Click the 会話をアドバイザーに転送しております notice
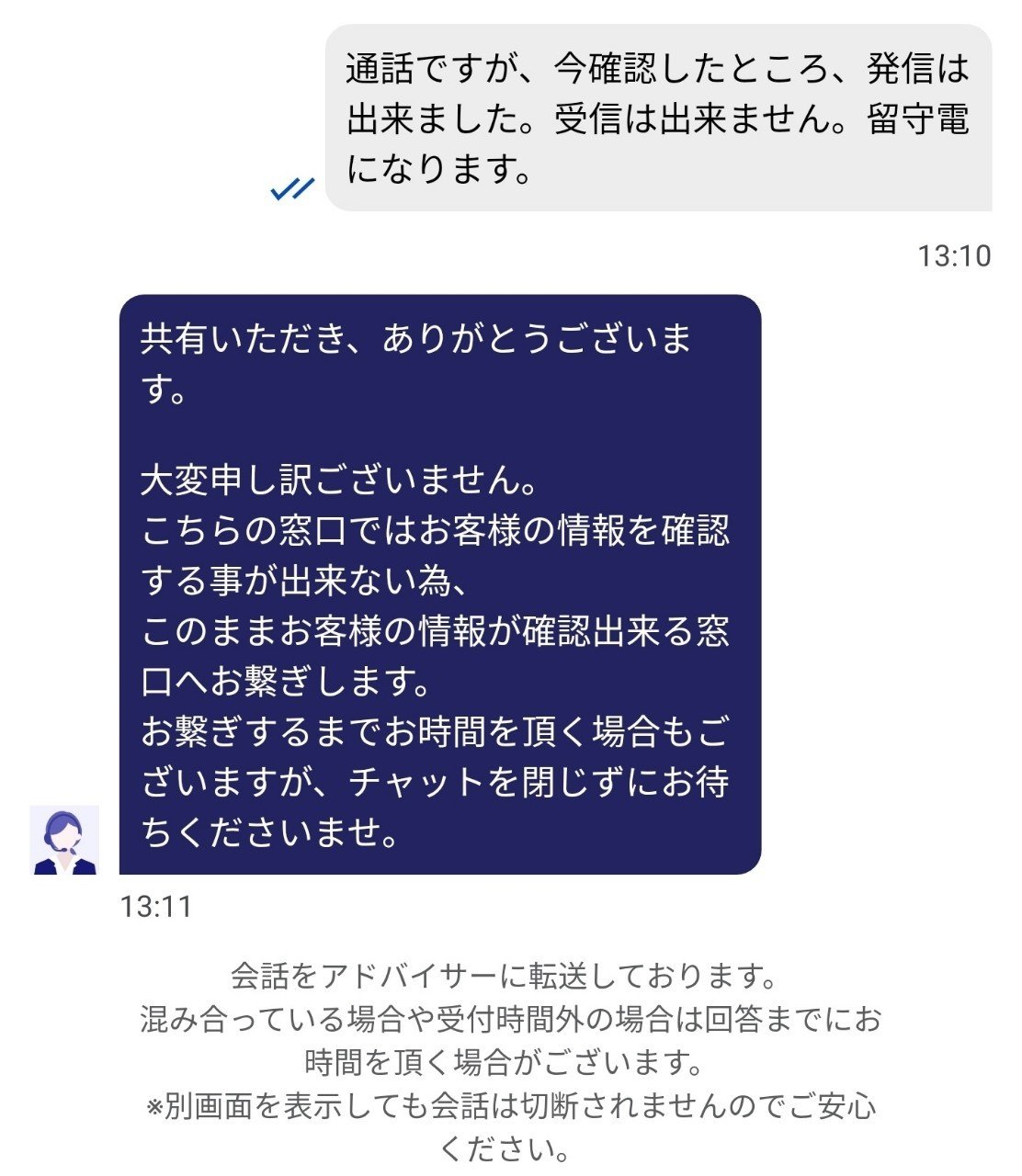The width and height of the screenshot is (1022, 1176). (x=504, y=972)
